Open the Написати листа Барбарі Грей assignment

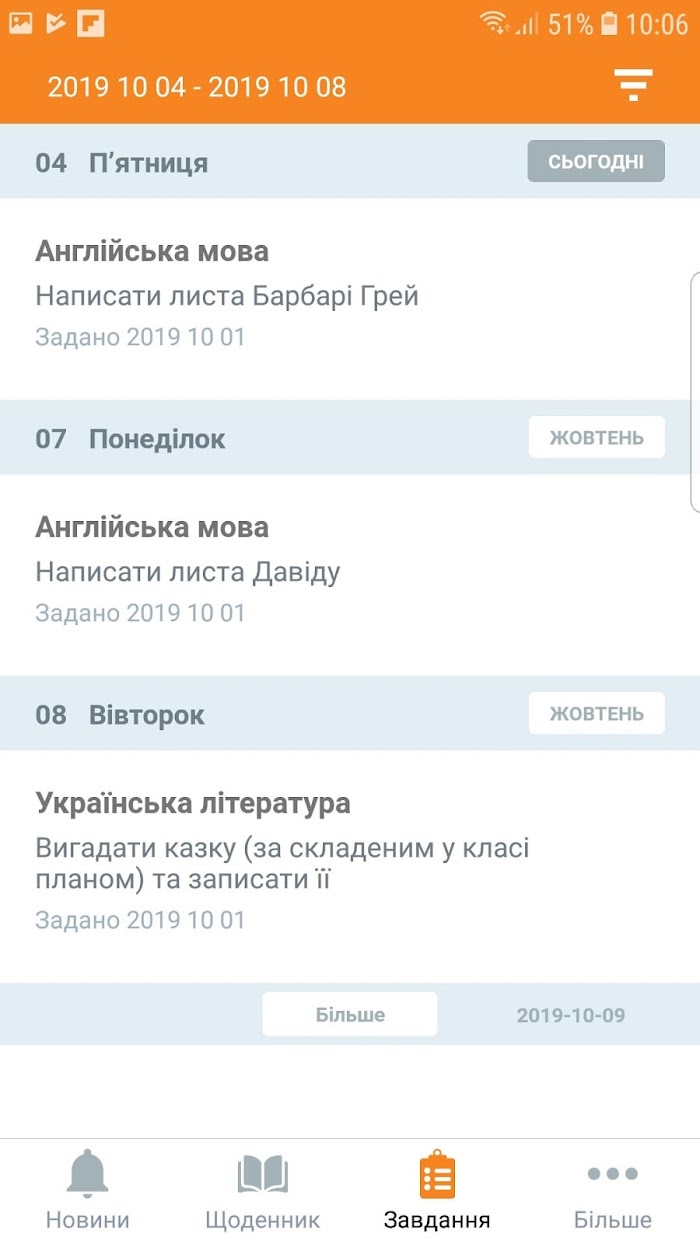coord(350,298)
